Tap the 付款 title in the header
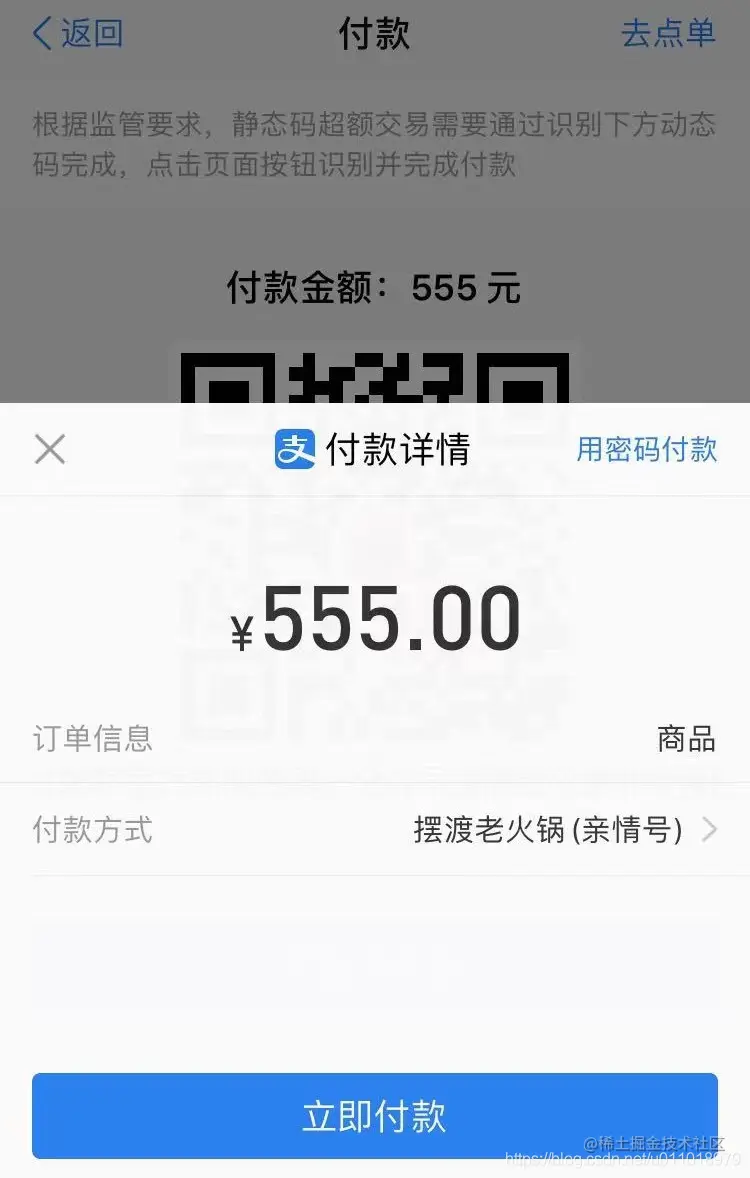The image size is (750, 1178). (374, 34)
